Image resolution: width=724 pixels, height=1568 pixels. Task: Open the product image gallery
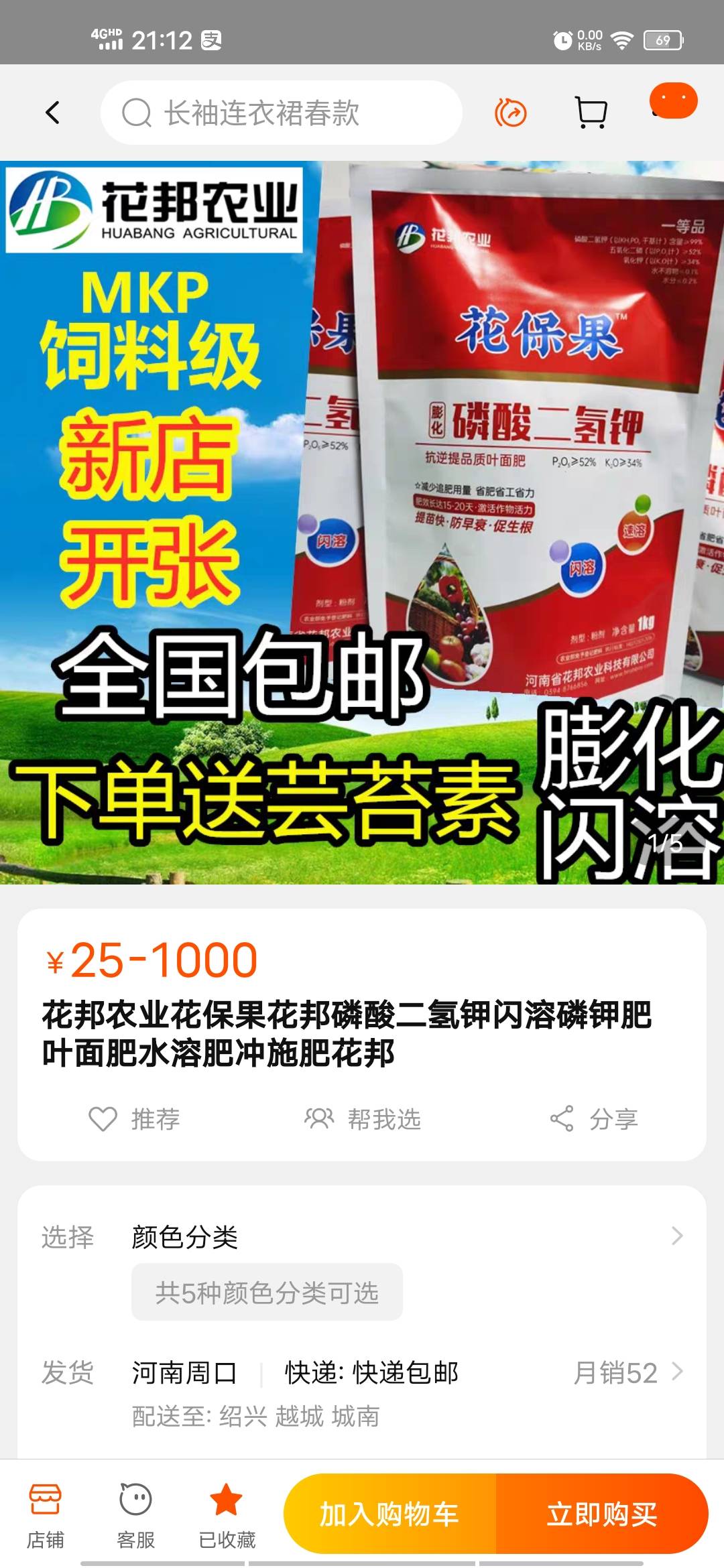(362, 523)
